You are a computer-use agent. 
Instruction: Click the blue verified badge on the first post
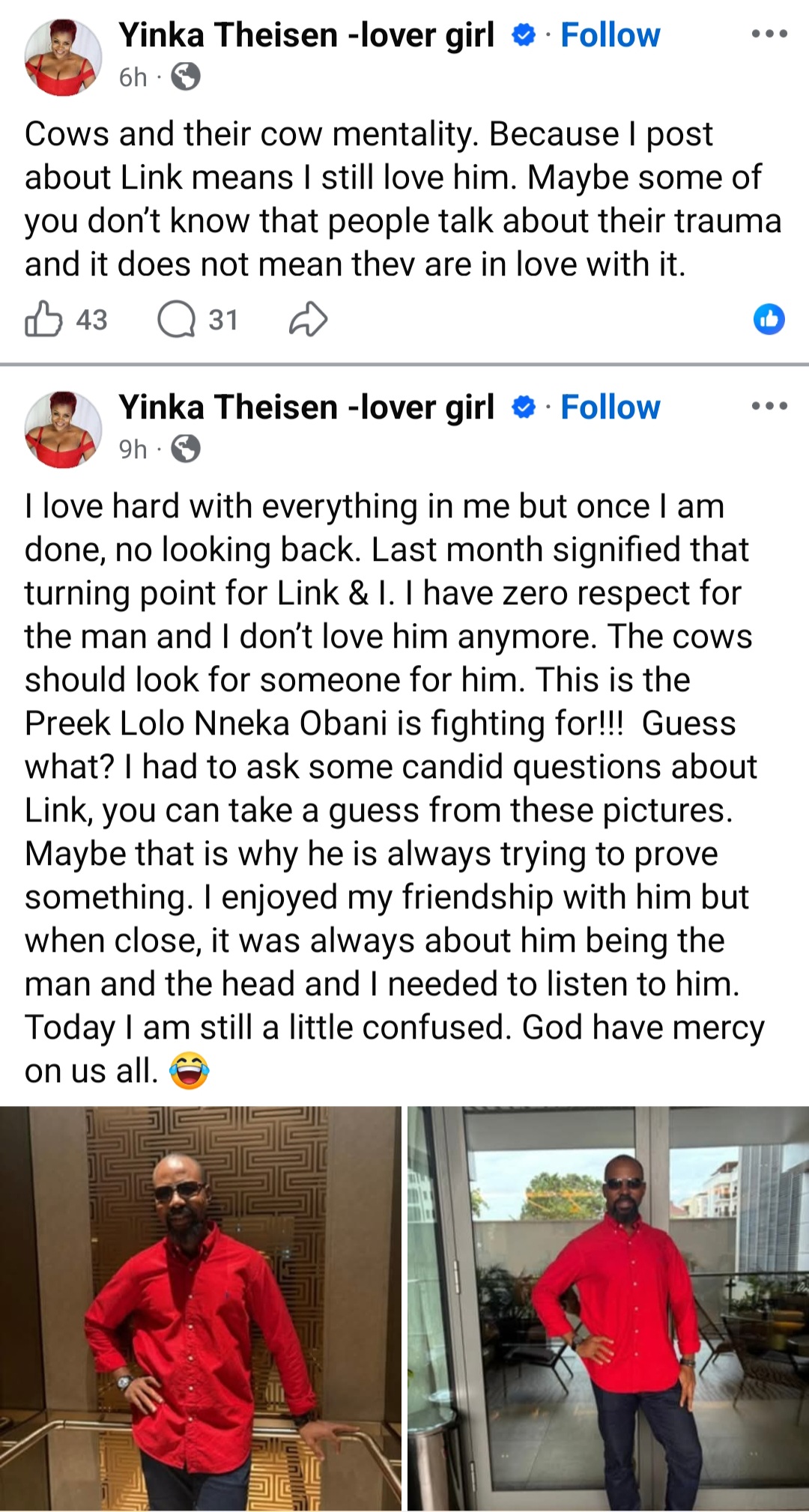pyautogui.click(x=520, y=34)
